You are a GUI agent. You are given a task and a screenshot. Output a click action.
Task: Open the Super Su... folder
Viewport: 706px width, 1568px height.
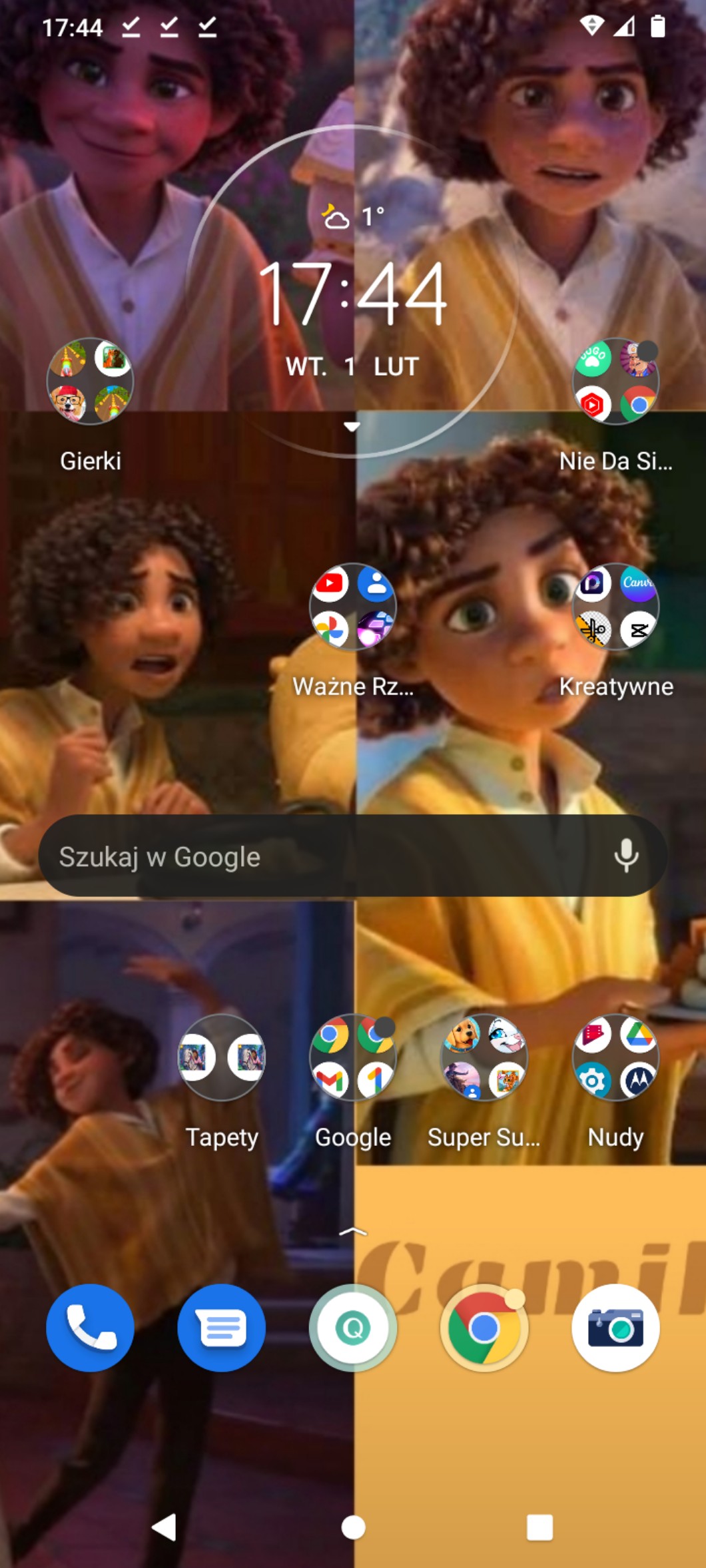484,1057
